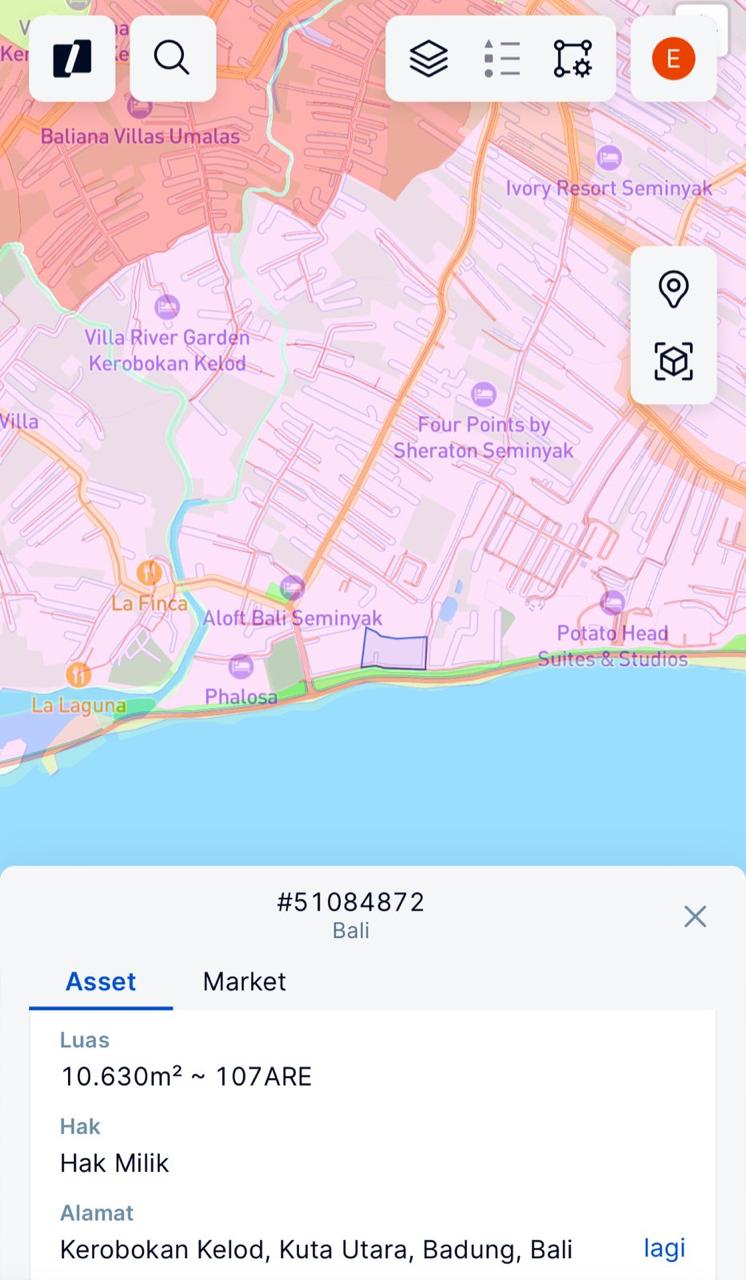Select the Asset tab
This screenshot has height=1280, width=746.
[101, 981]
